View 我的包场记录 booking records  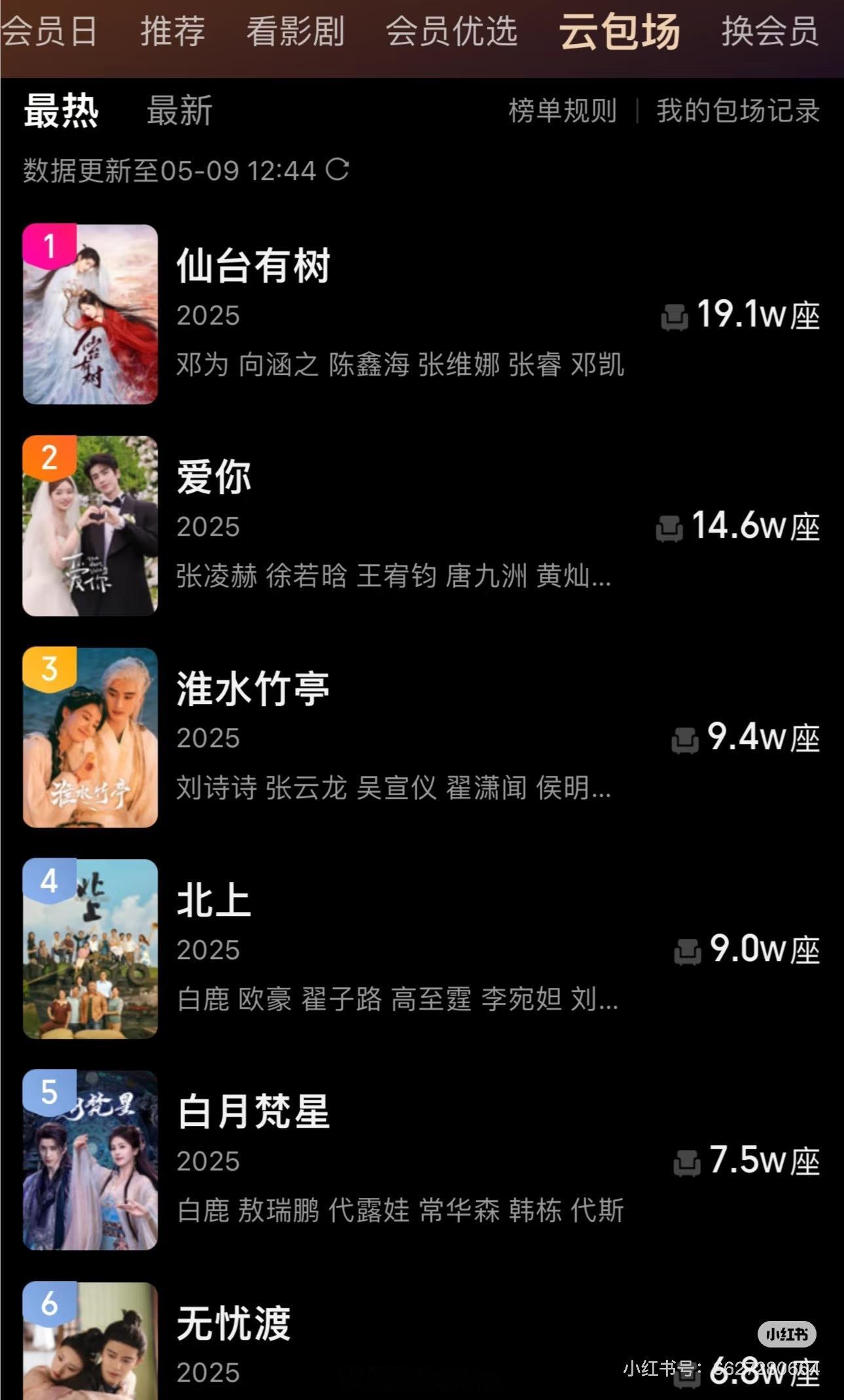738,111
